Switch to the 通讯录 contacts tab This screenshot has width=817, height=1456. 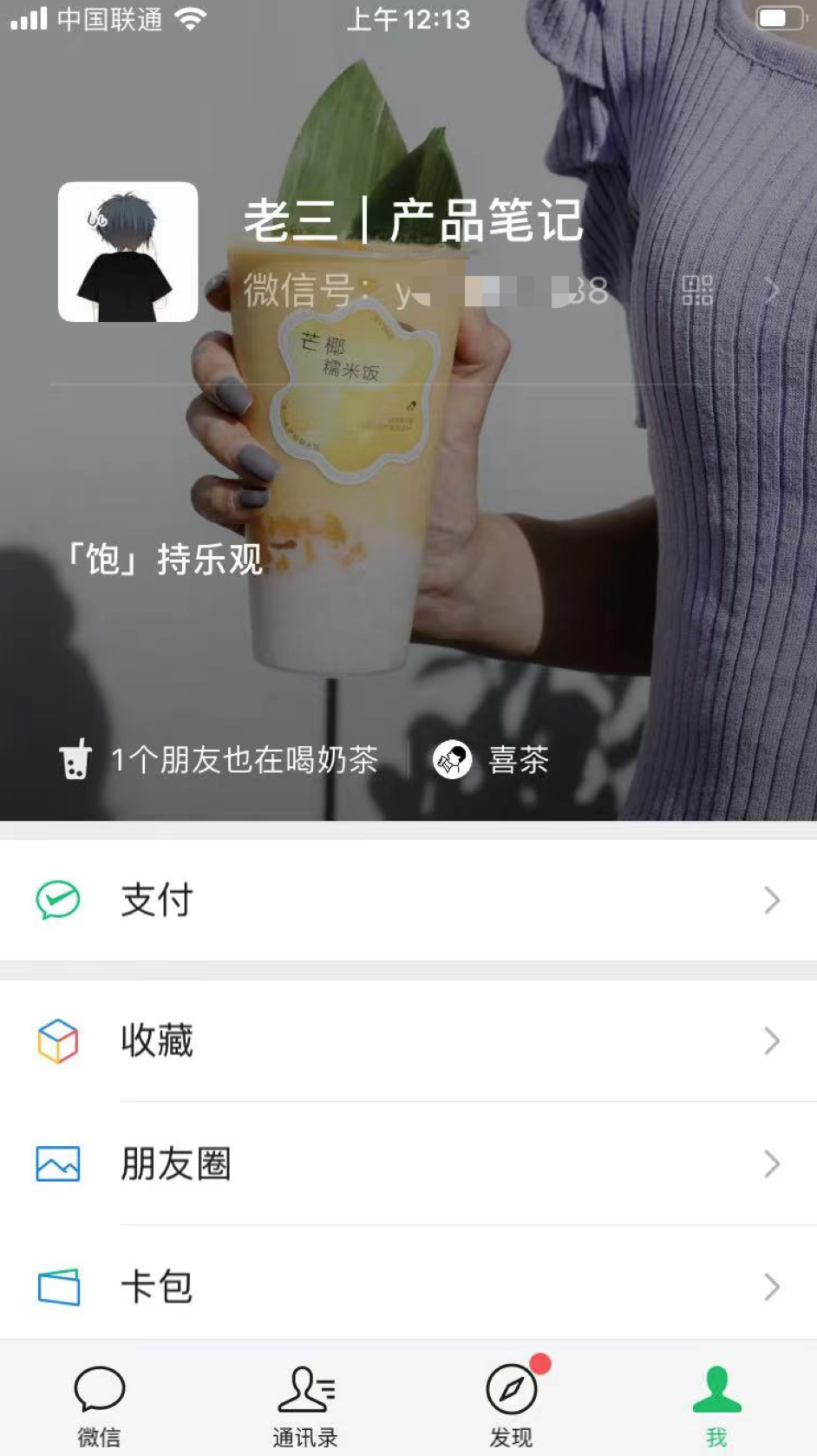click(x=304, y=1400)
